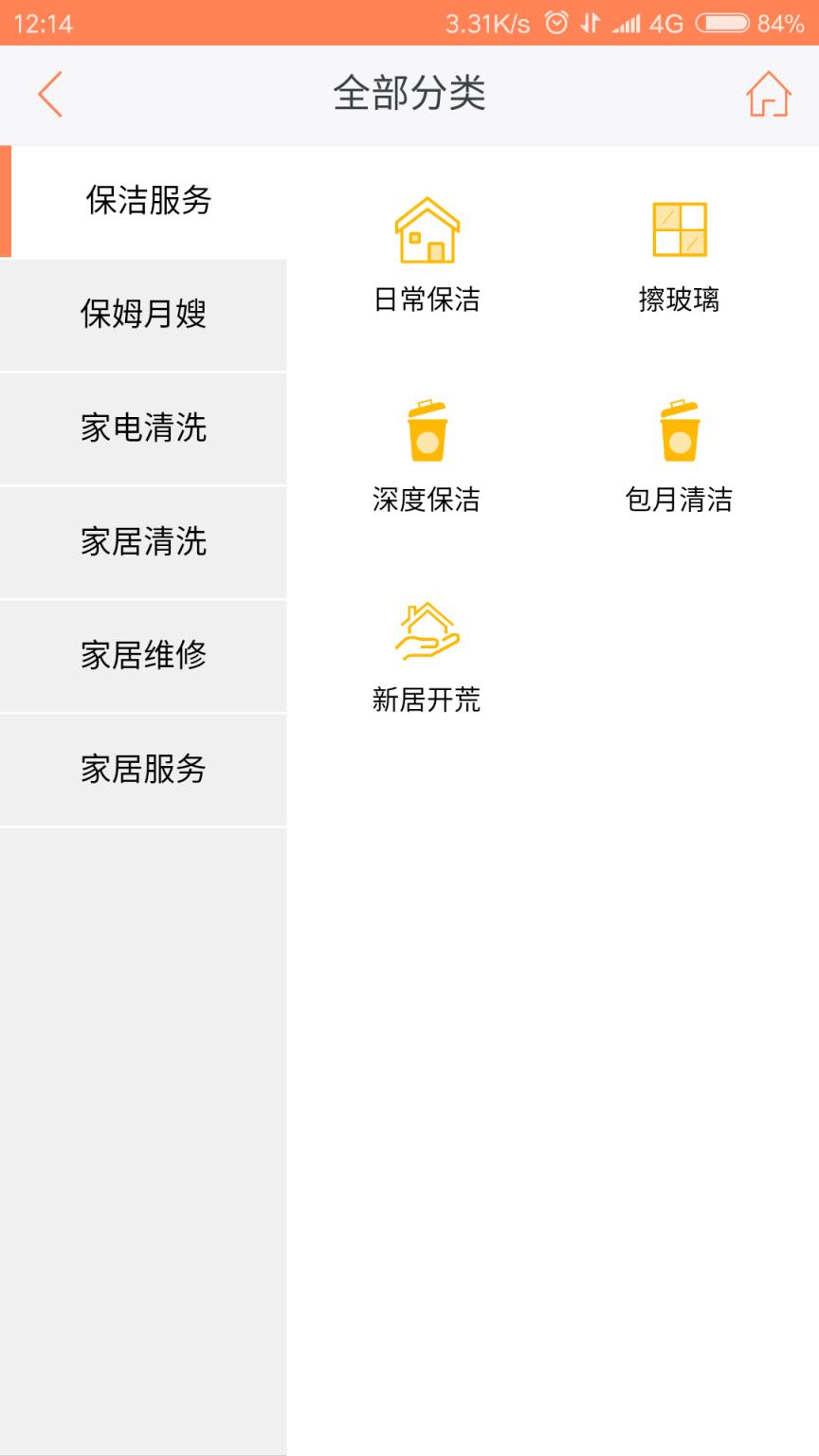Screen dimensions: 819x1456
Task: Select the 新居开荒 (new home cleaning) icon
Action: pos(428,630)
